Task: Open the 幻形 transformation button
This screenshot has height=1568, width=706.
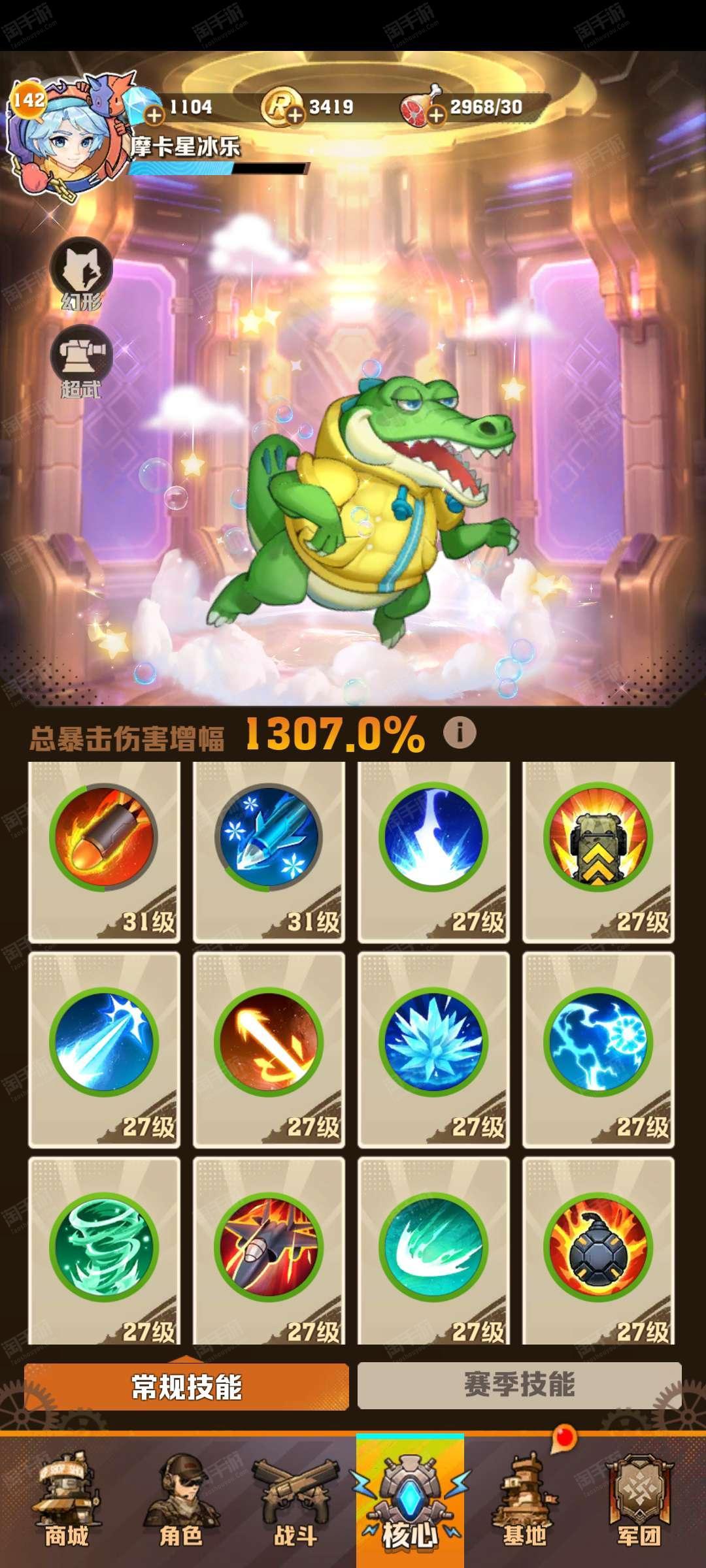Action: [x=82, y=274]
